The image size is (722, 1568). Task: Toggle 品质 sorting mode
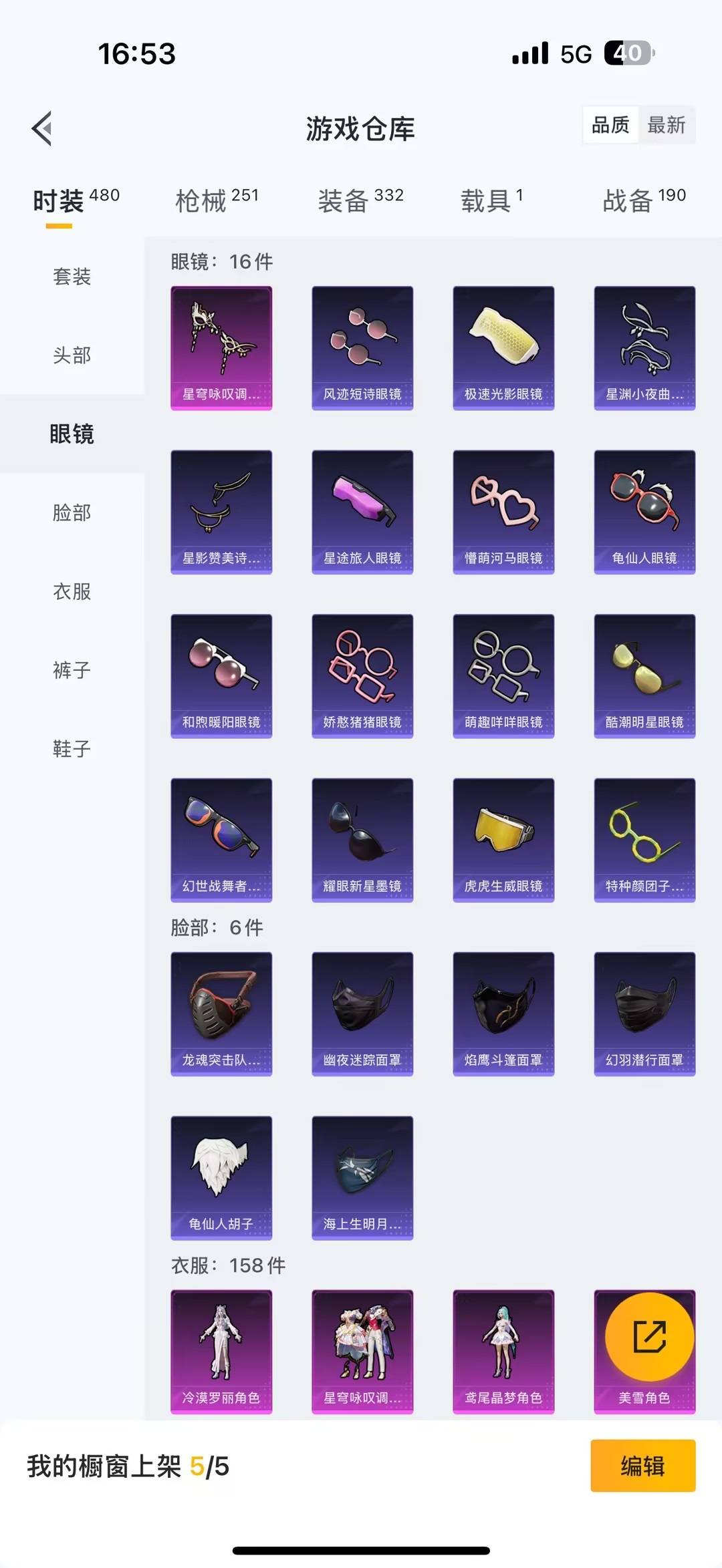[610, 125]
